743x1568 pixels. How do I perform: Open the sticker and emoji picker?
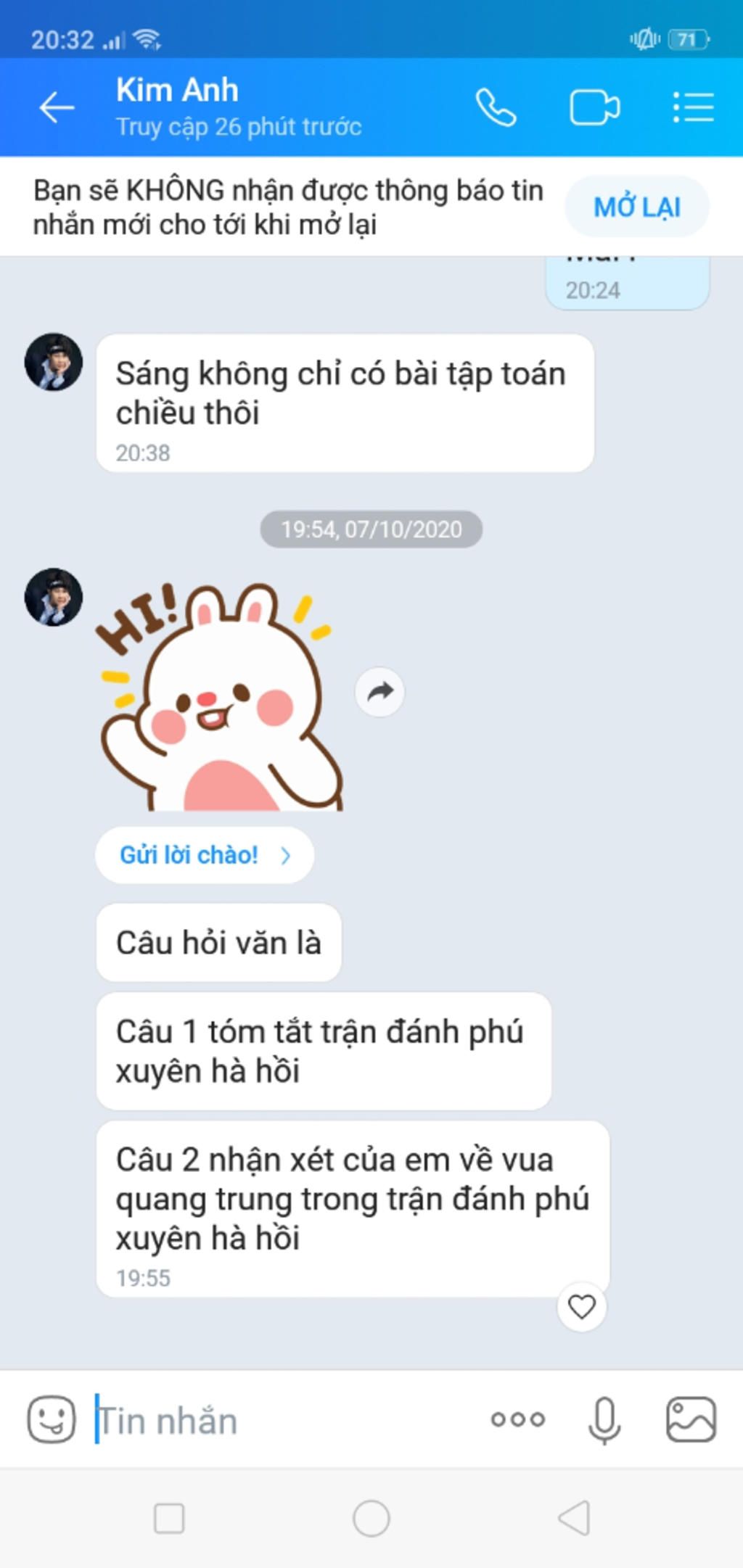51,1419
